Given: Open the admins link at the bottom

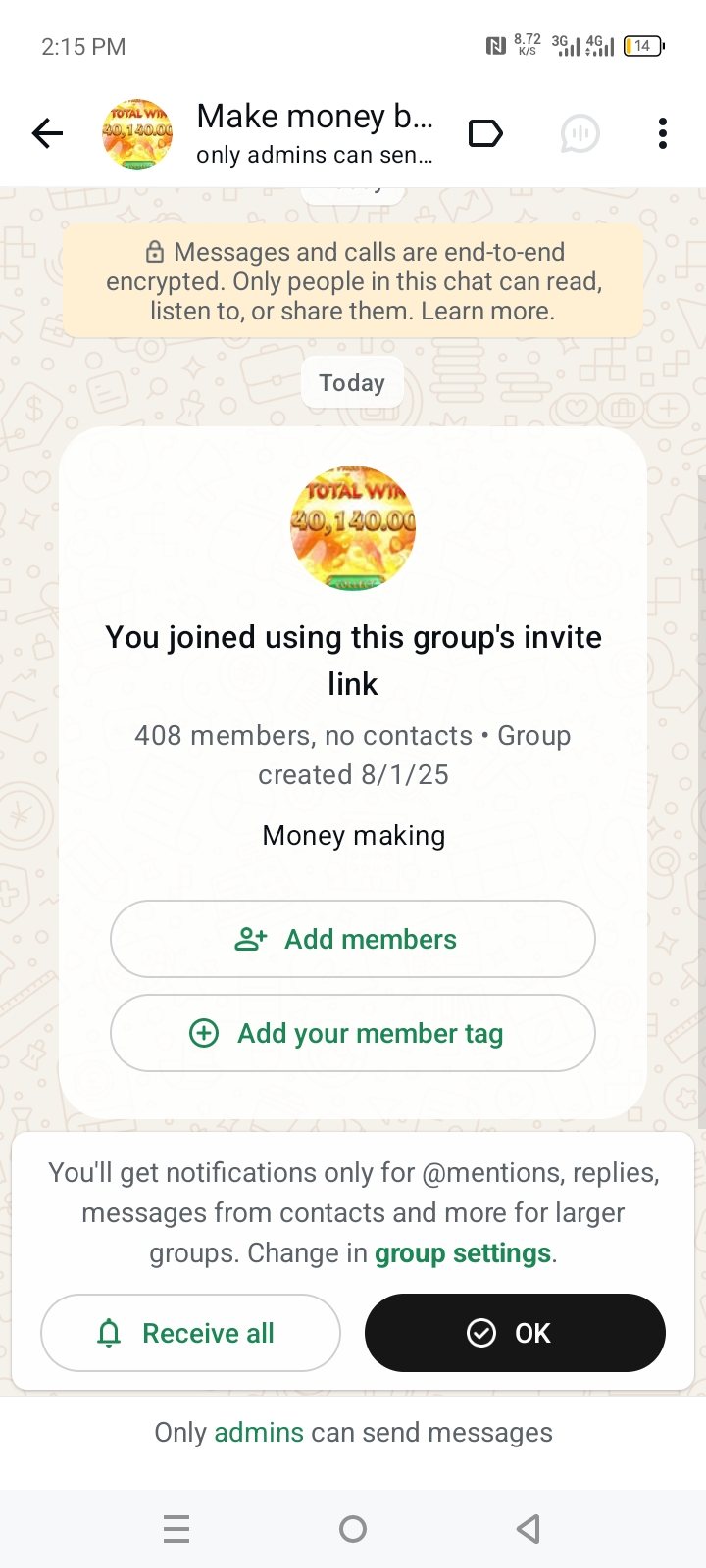Looking at the screenshot, I should [259, 1433].
